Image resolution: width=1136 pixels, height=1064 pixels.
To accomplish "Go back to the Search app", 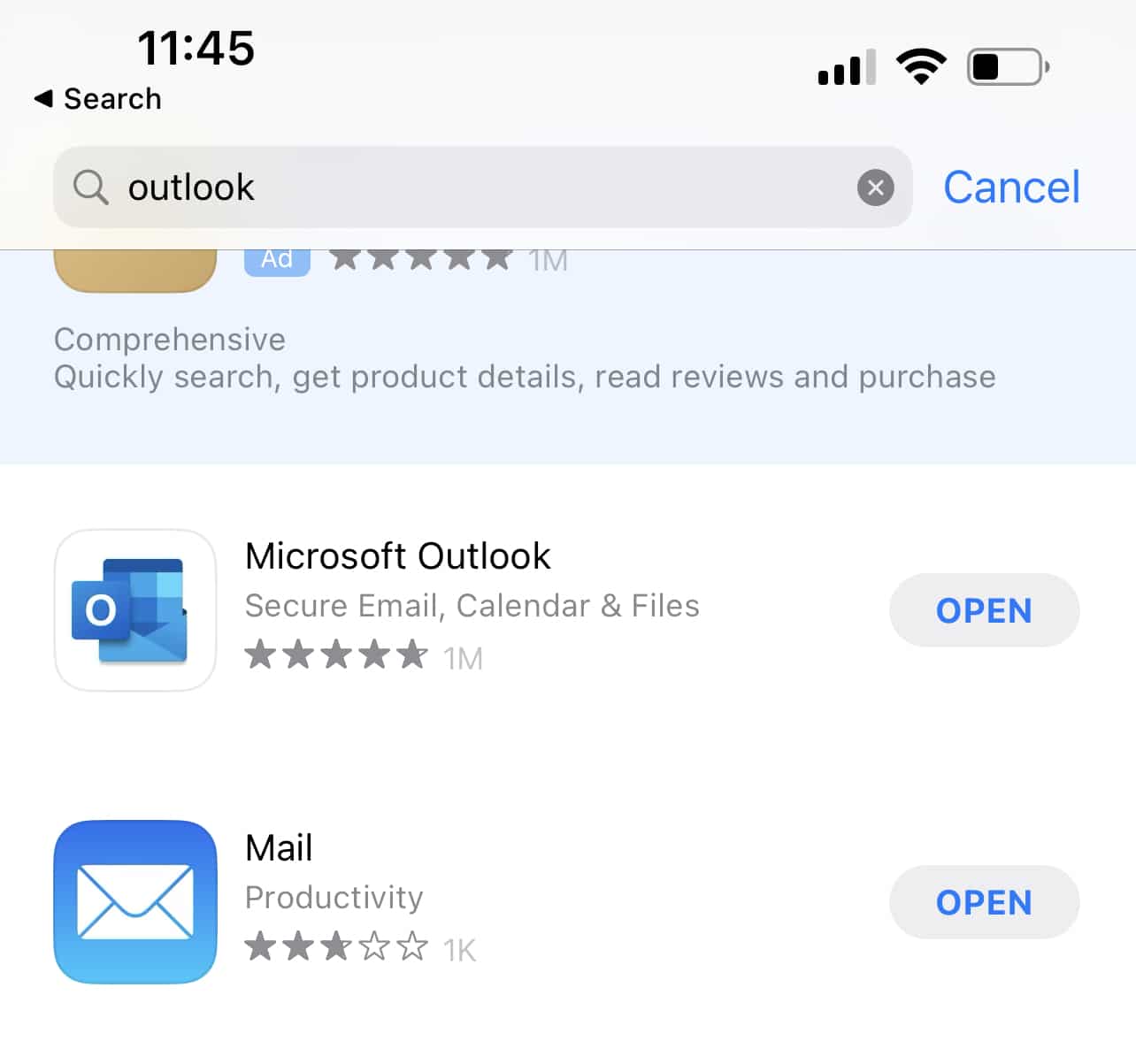I will pos(97,99).
